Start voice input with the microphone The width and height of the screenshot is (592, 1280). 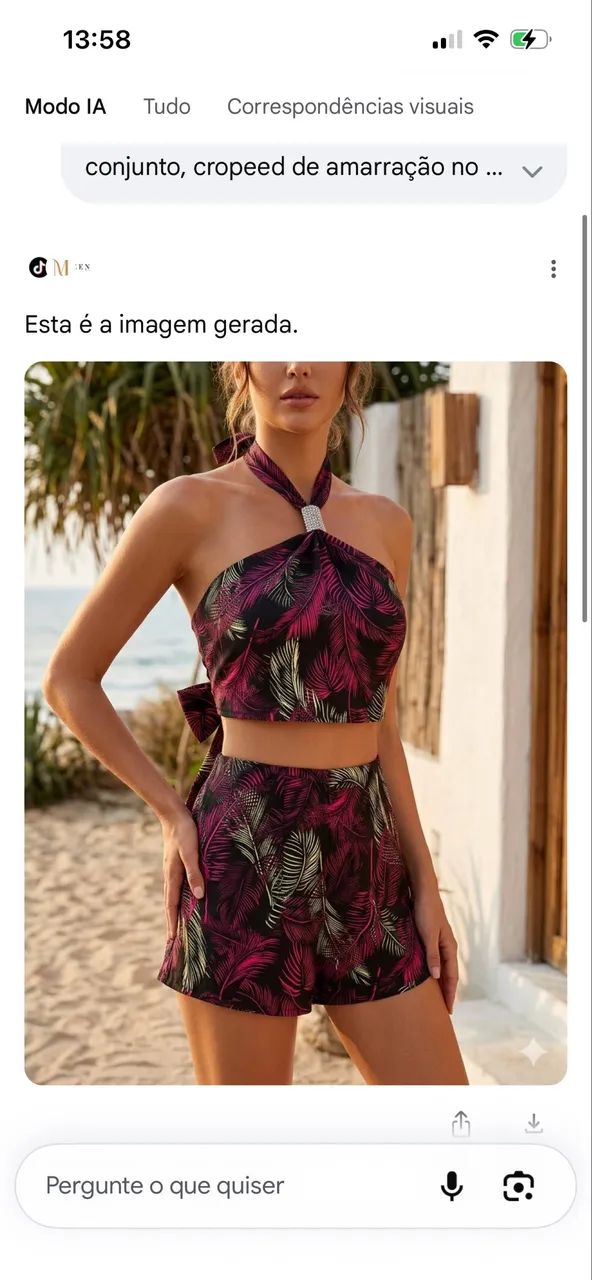452,1186
